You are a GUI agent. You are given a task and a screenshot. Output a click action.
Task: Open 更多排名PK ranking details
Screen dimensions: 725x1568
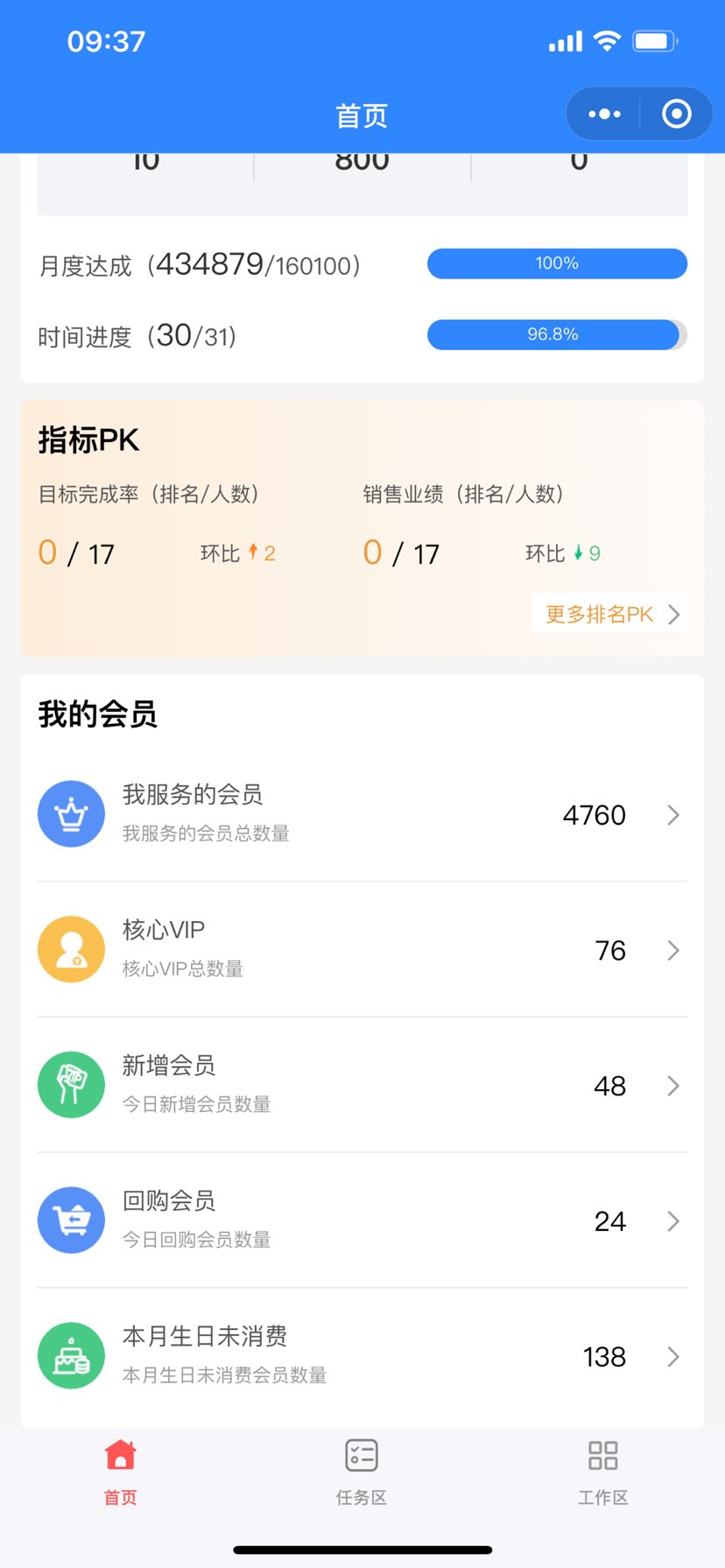click(610, 614)
